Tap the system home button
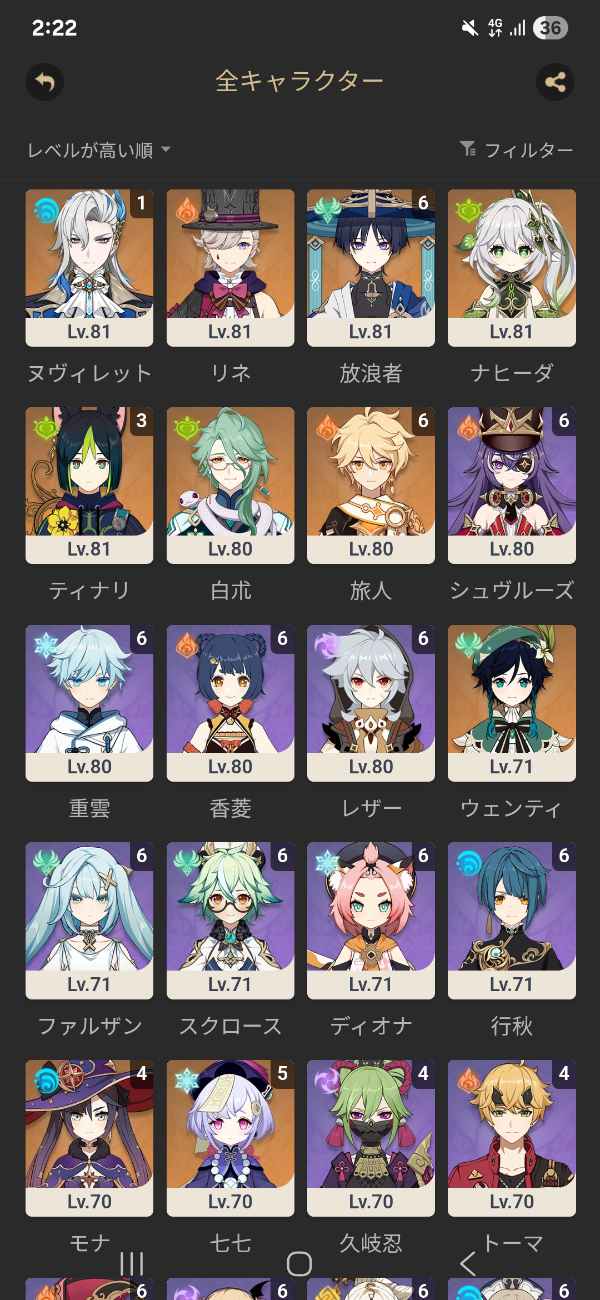 (x=299, y=1264)
